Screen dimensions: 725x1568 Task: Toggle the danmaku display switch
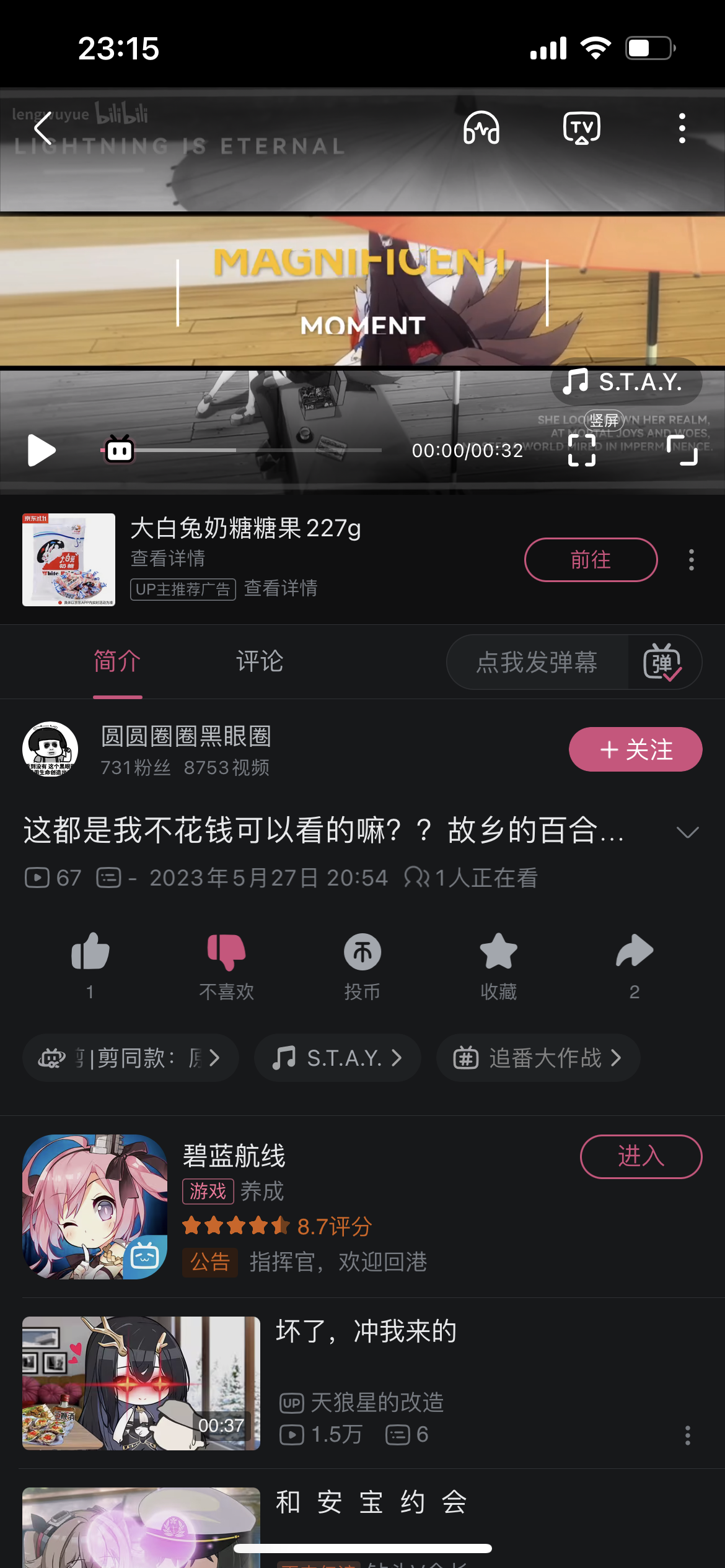click(662, 662)
